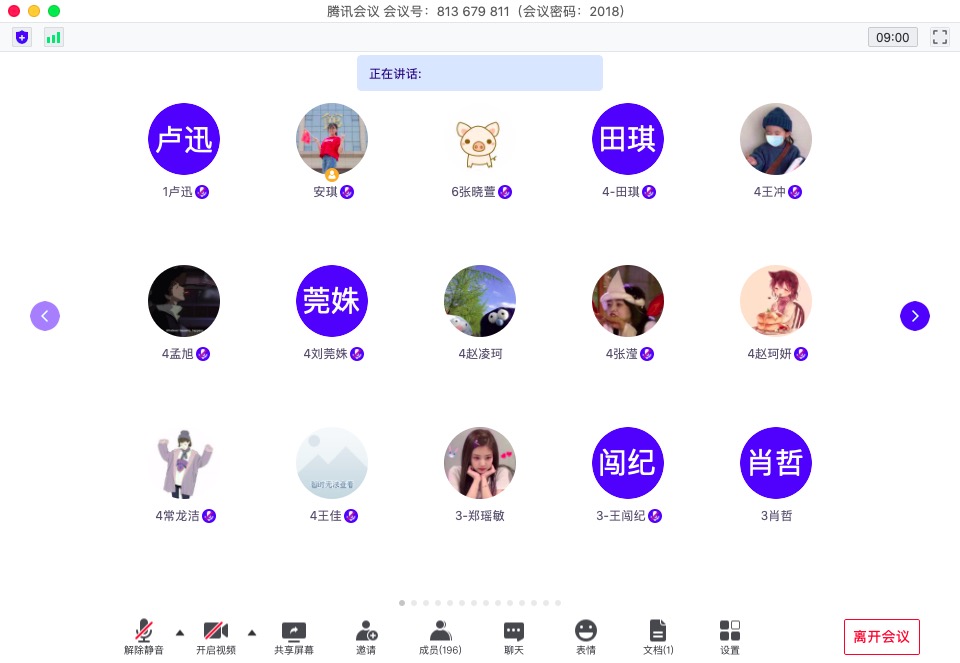Expand video options arrow next to 开启视频
Viewport: 960px width, 663px height.
tap(252, 632)
